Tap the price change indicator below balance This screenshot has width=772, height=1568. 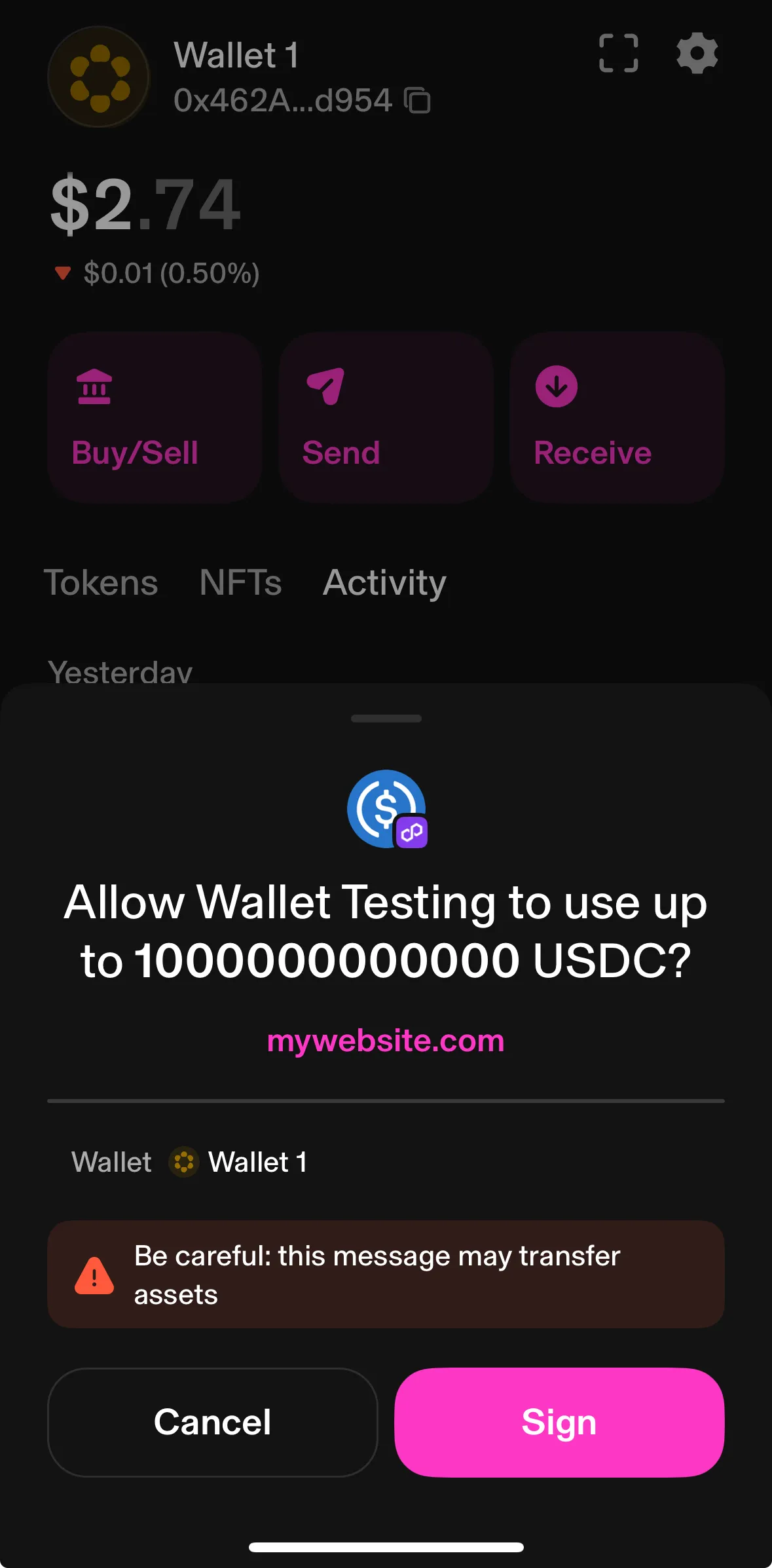(x=157, y=273)
